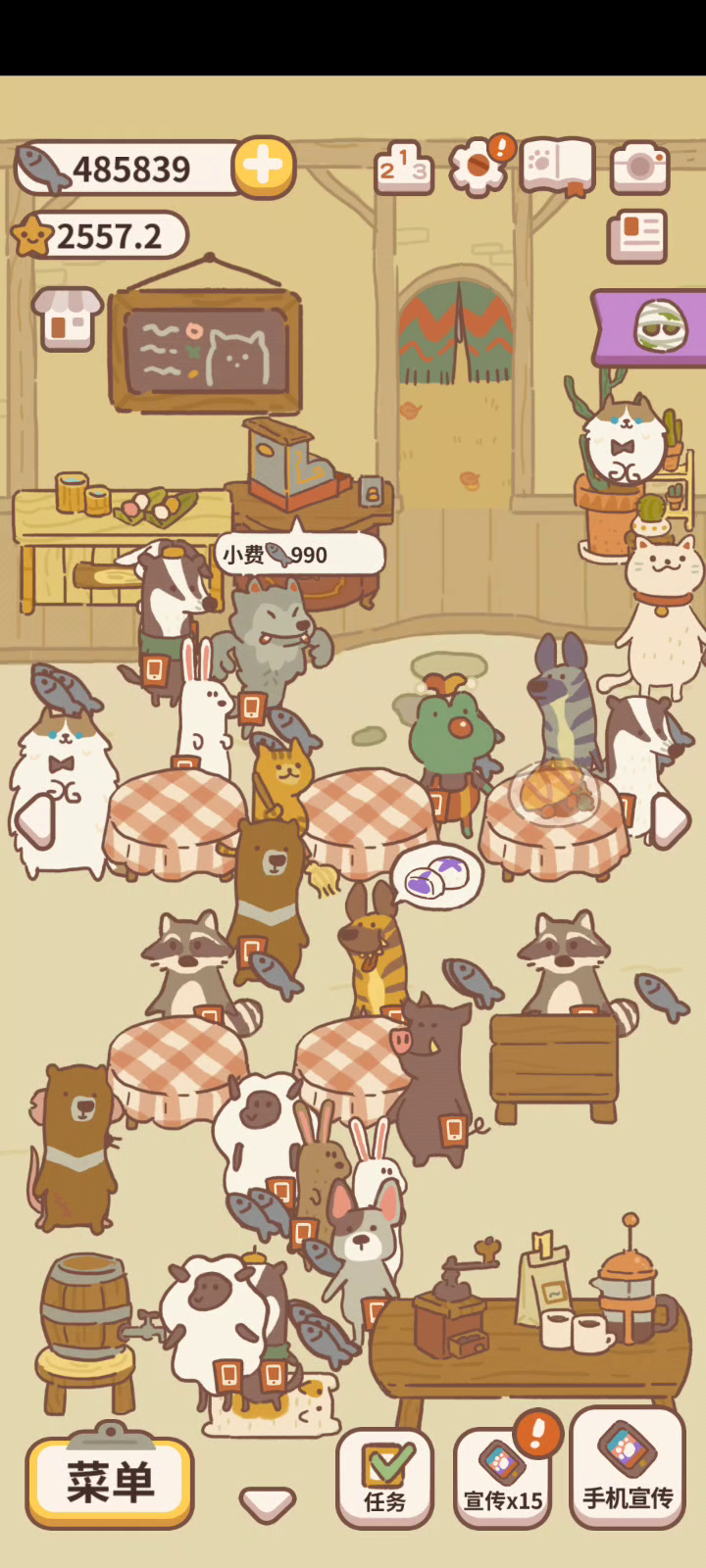Tap the 宣传x15 promotion button
This screenshot has width=706, height=1568.
502,1480
